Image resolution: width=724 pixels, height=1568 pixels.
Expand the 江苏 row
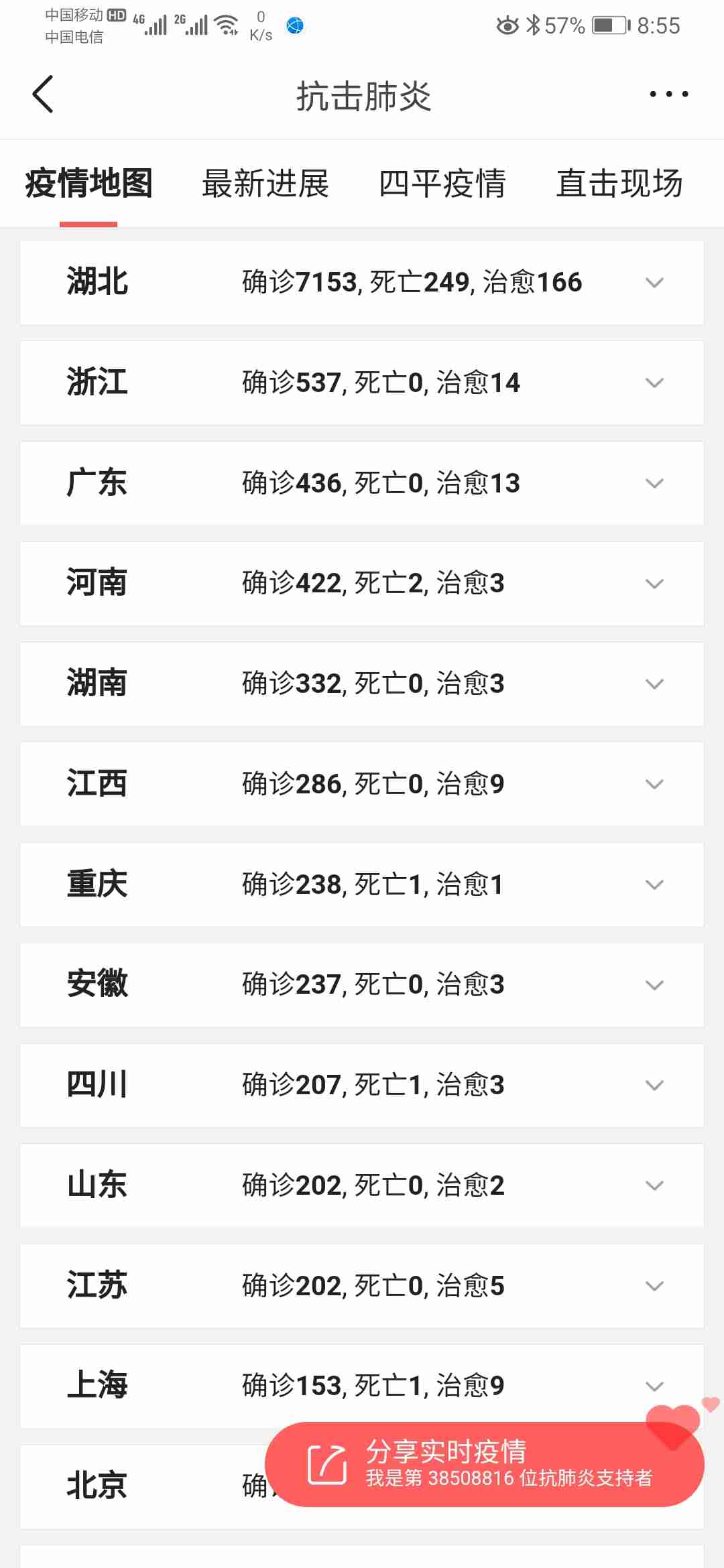coord(654,1286)
